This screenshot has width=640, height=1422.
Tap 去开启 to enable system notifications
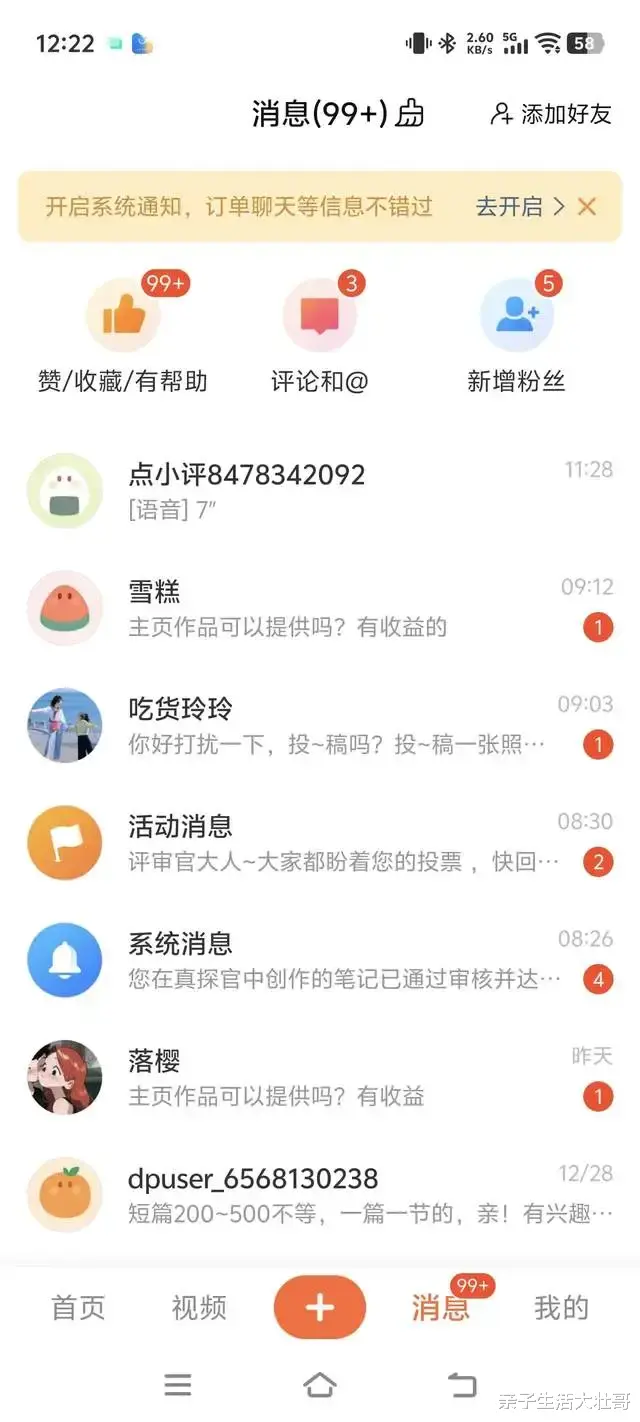520,207
